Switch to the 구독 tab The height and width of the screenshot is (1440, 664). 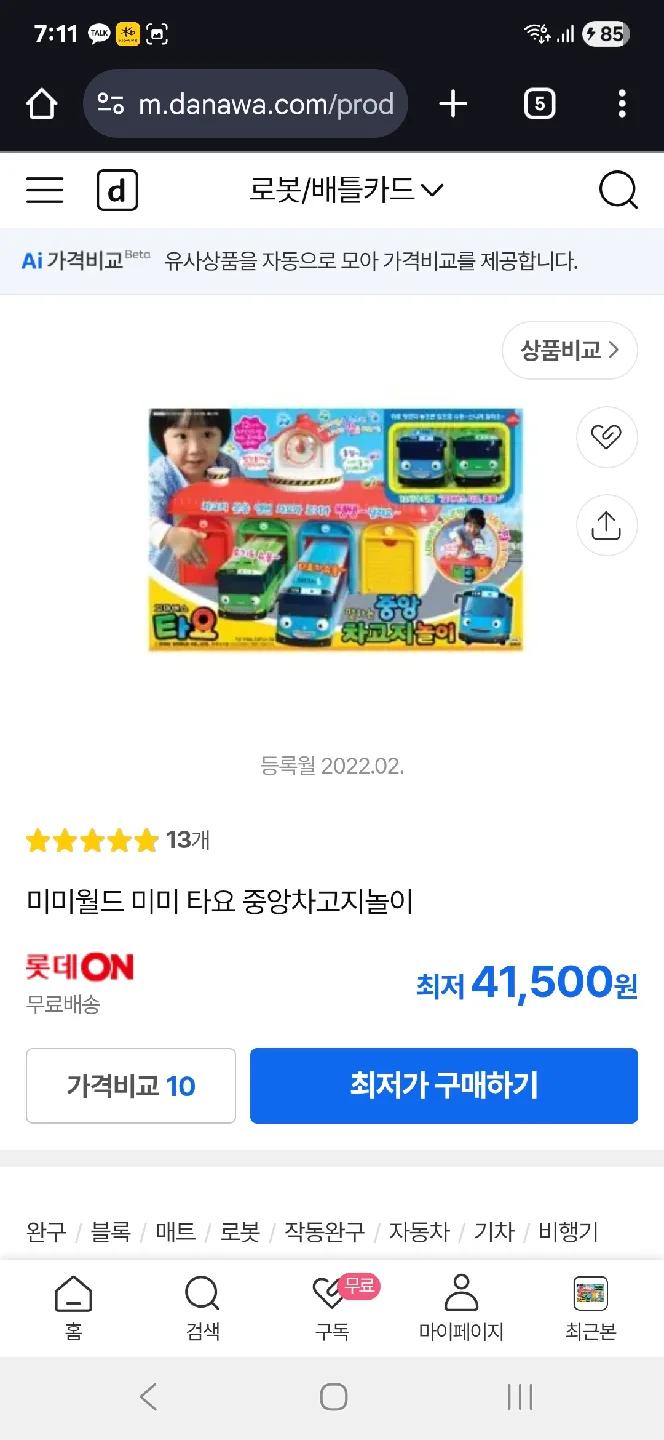[332, 1308]
